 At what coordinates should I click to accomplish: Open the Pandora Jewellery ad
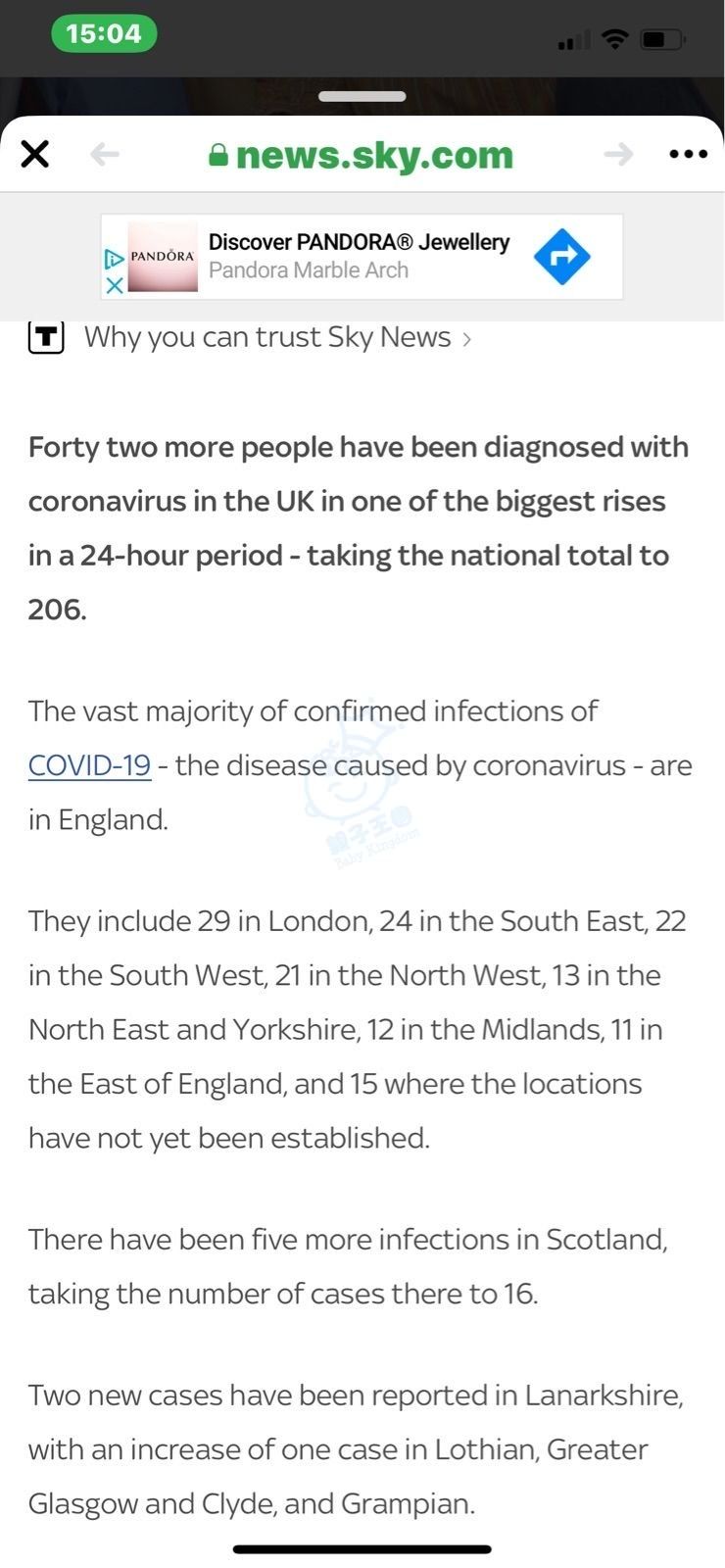pos(362,257)
